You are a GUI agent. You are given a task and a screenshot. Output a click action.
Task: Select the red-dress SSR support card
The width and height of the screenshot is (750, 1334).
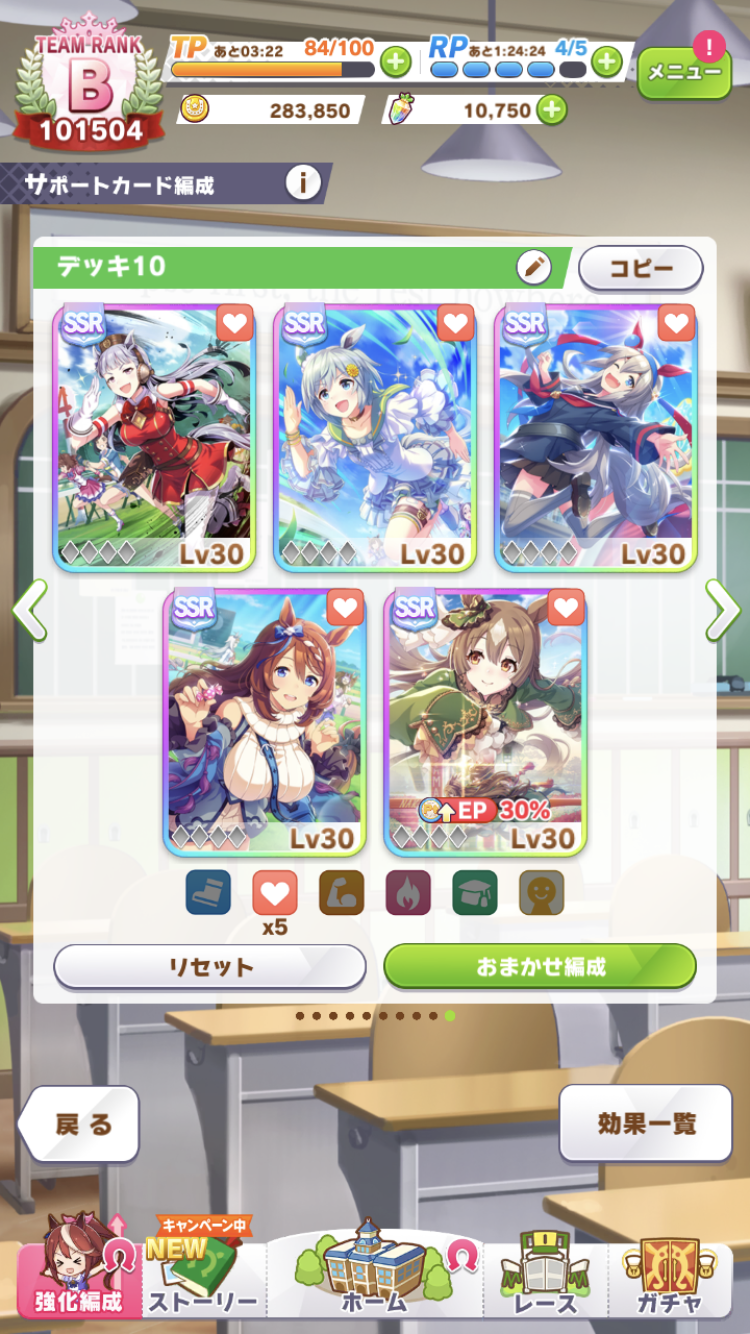154,437
